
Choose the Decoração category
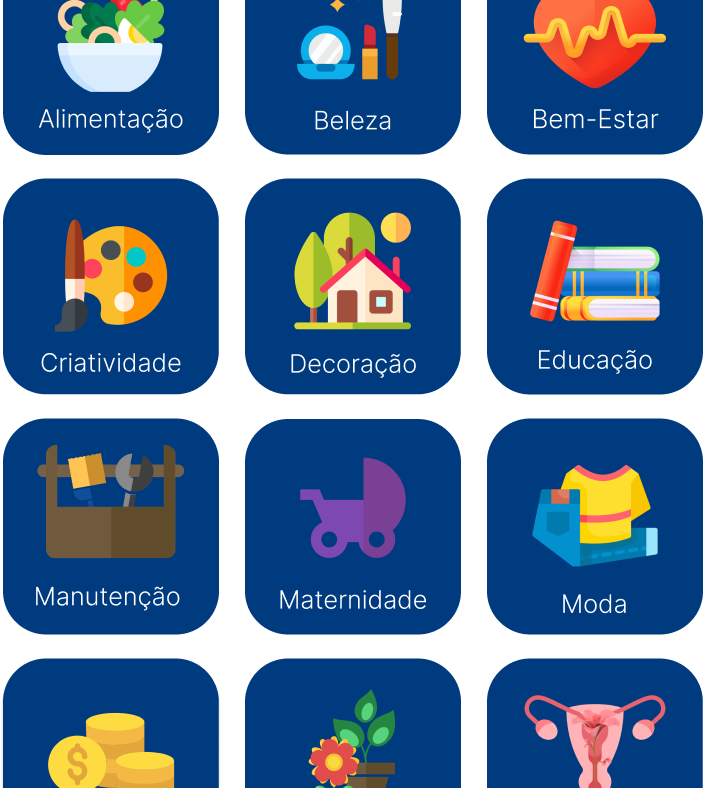tap(352, 287)
